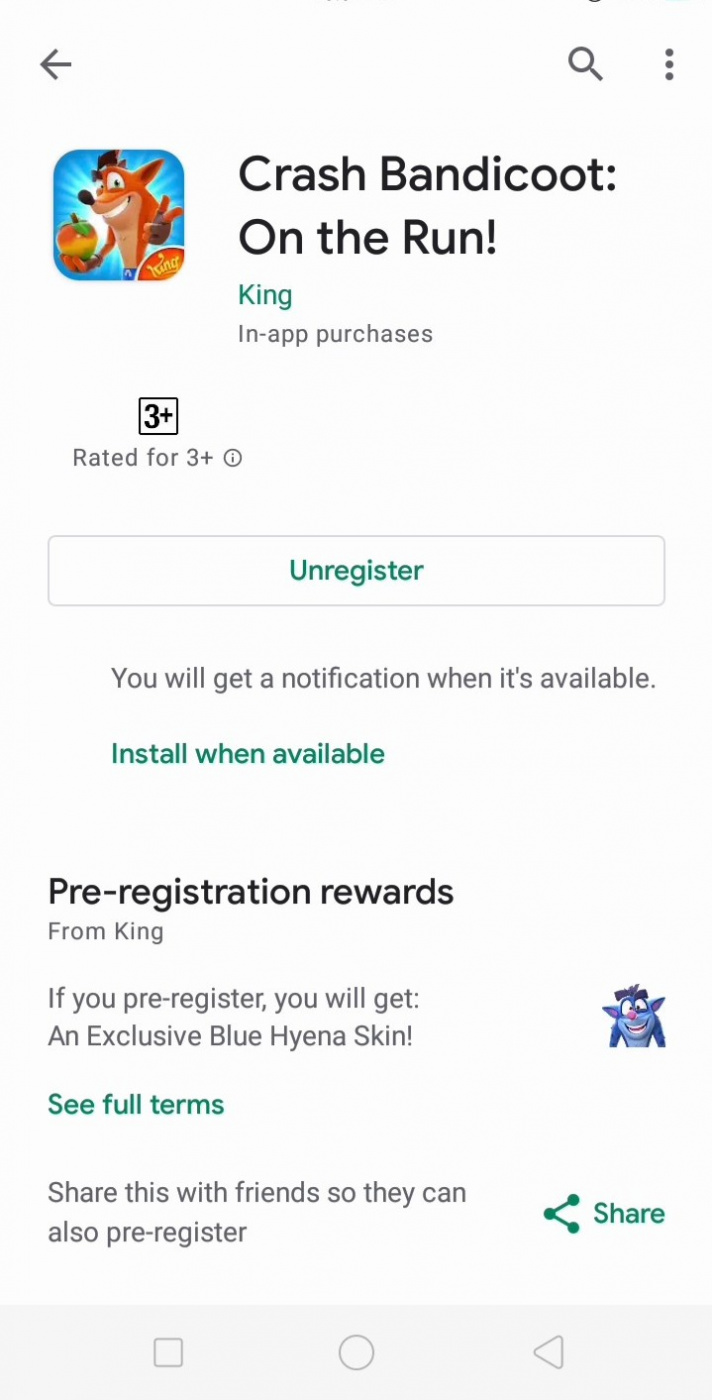Go to the system home screen
712x1400 pixels.
pyautogui.click(x=356, y=1353)
